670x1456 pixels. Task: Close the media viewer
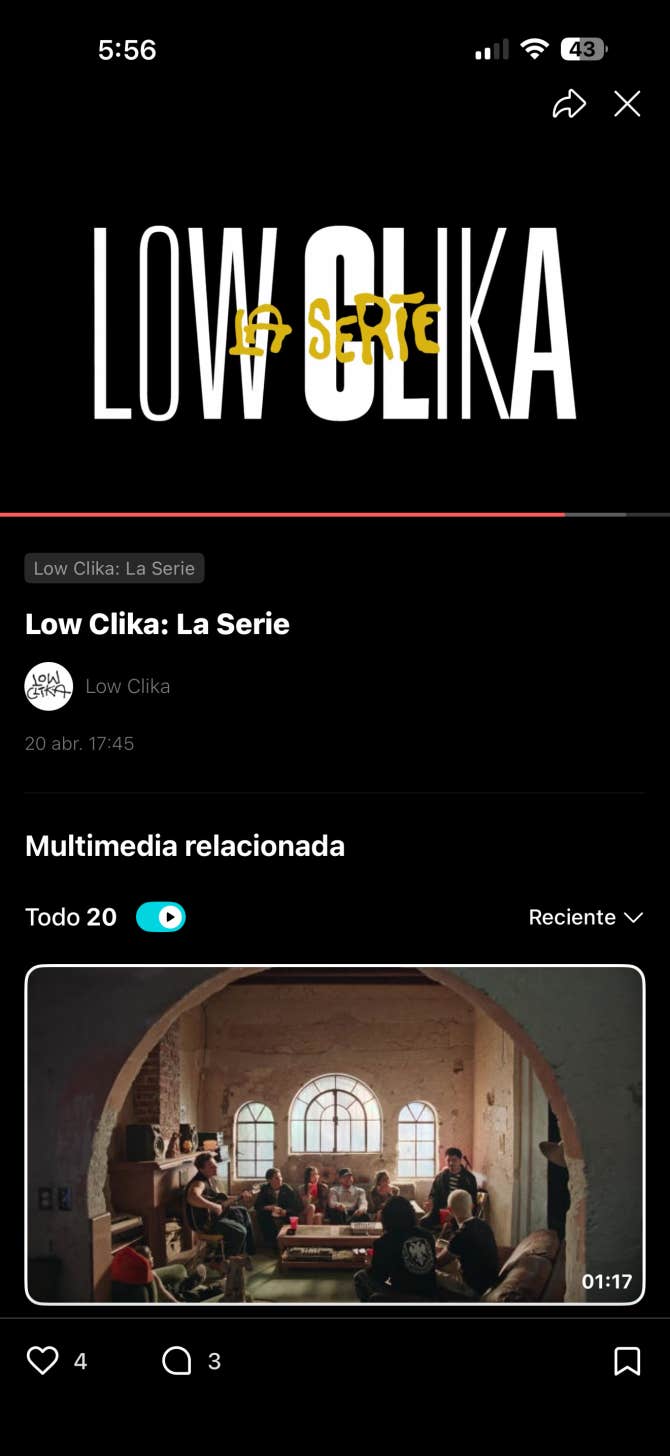627,104
